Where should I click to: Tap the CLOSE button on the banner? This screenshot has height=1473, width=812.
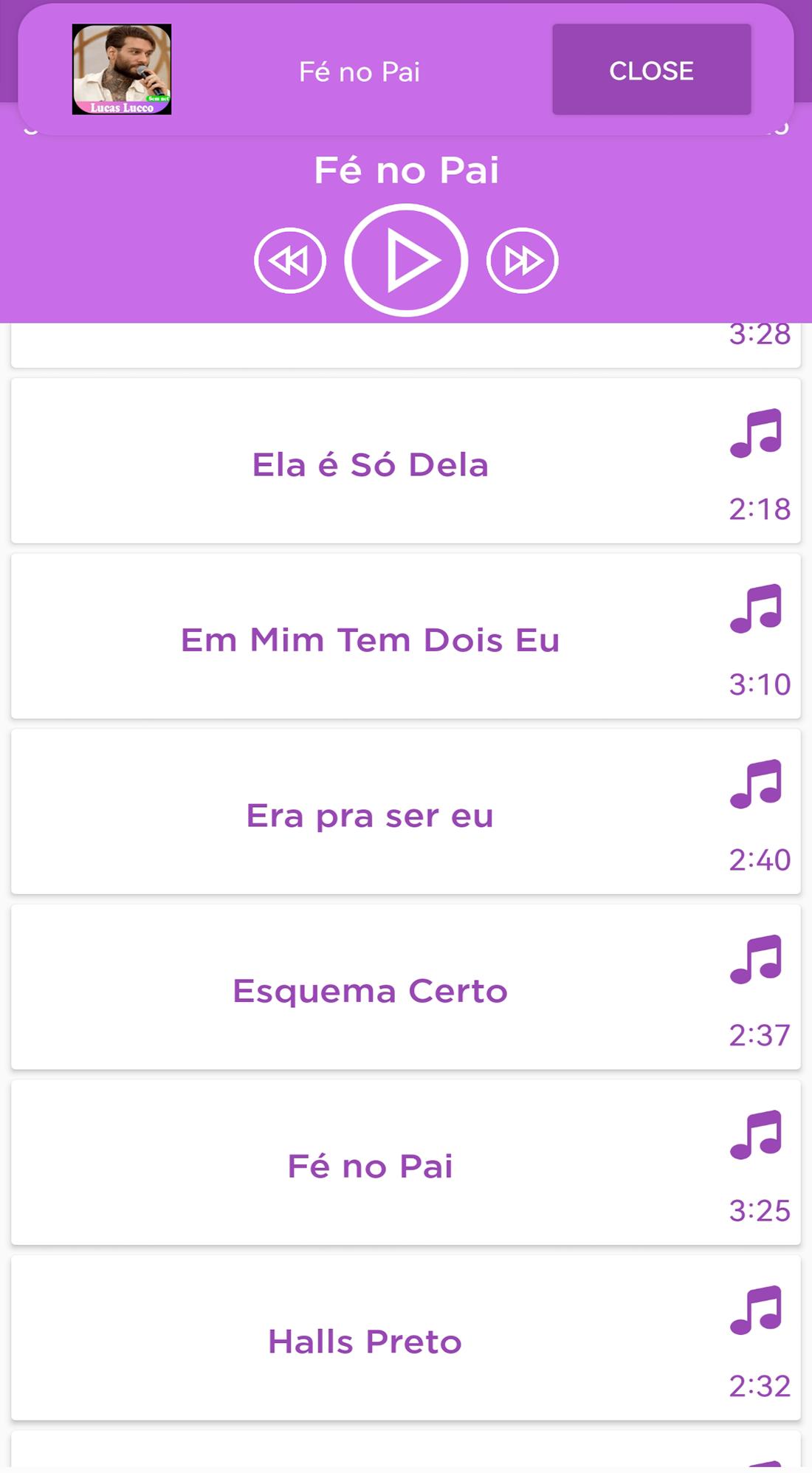651,69
